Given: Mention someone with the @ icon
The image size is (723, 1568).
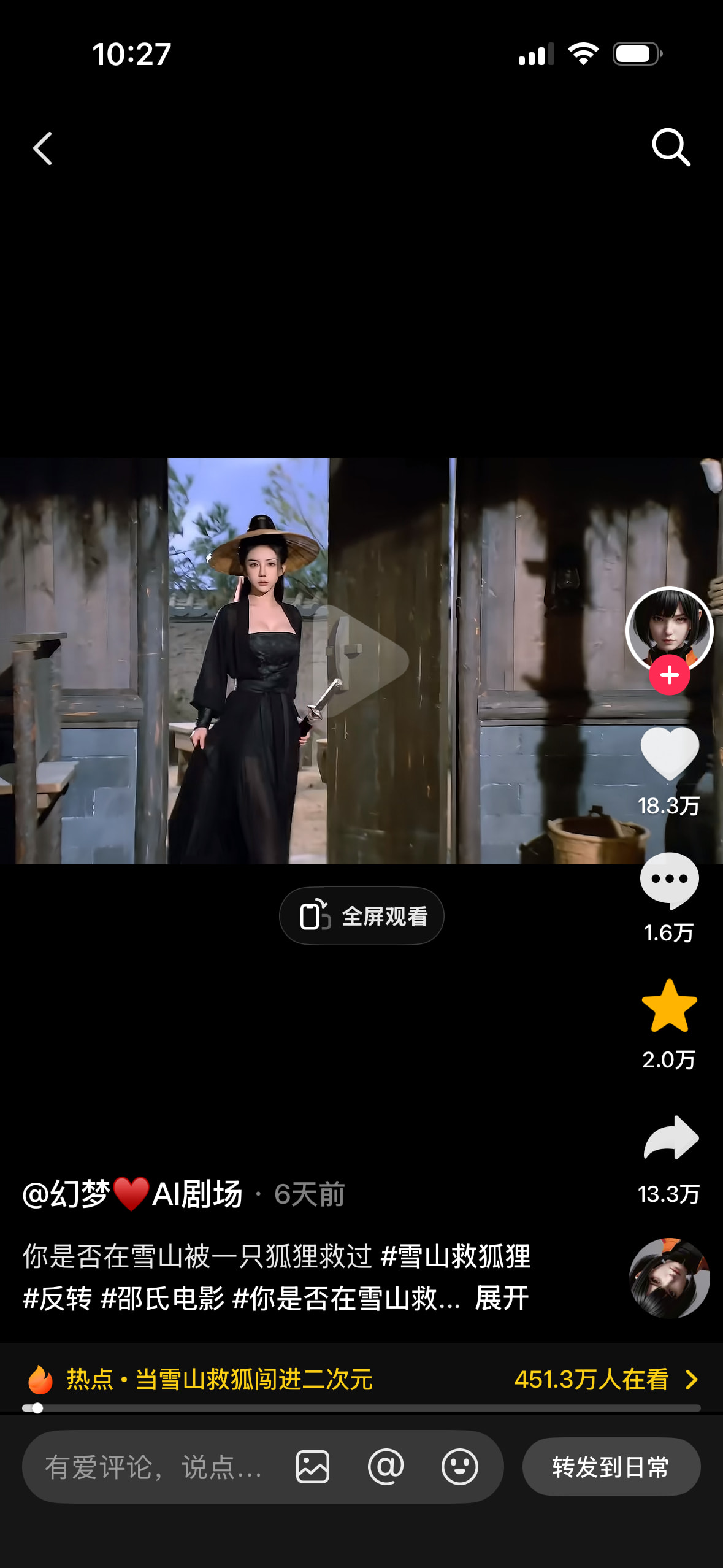Looking at the screenshot, I should point(386,1467).
